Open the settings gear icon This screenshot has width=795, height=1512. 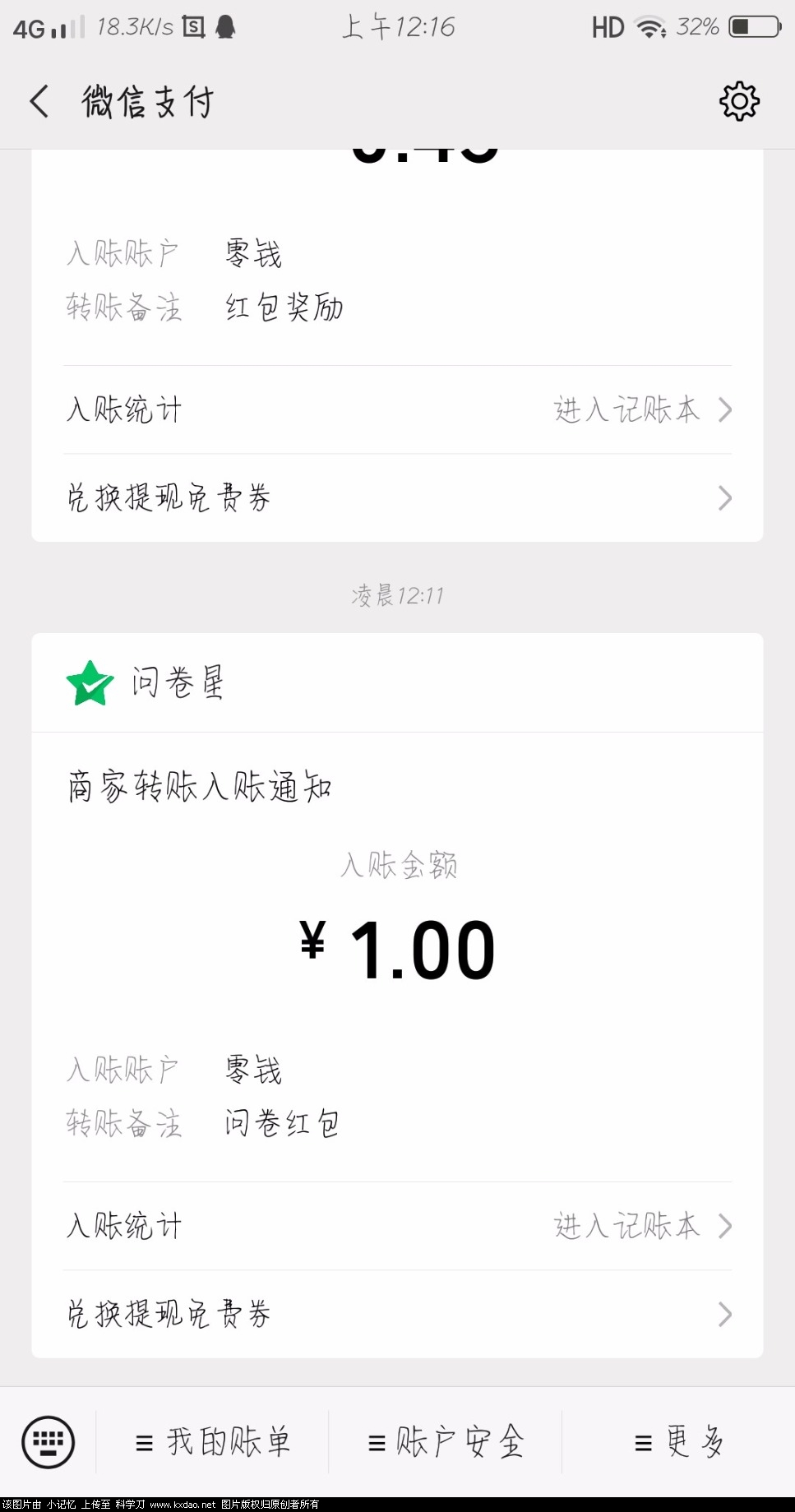738,102
